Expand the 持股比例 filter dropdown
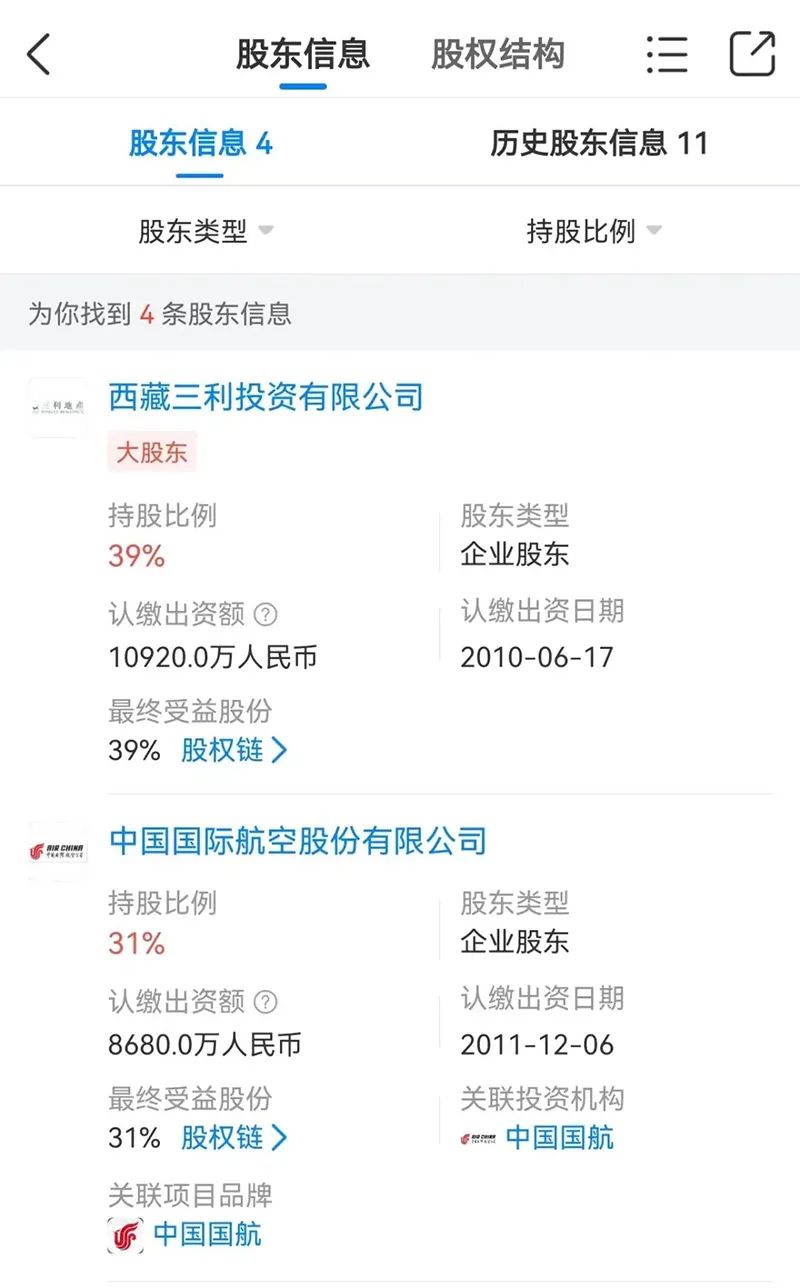The image size is (800, 1288). pos(594,231)
